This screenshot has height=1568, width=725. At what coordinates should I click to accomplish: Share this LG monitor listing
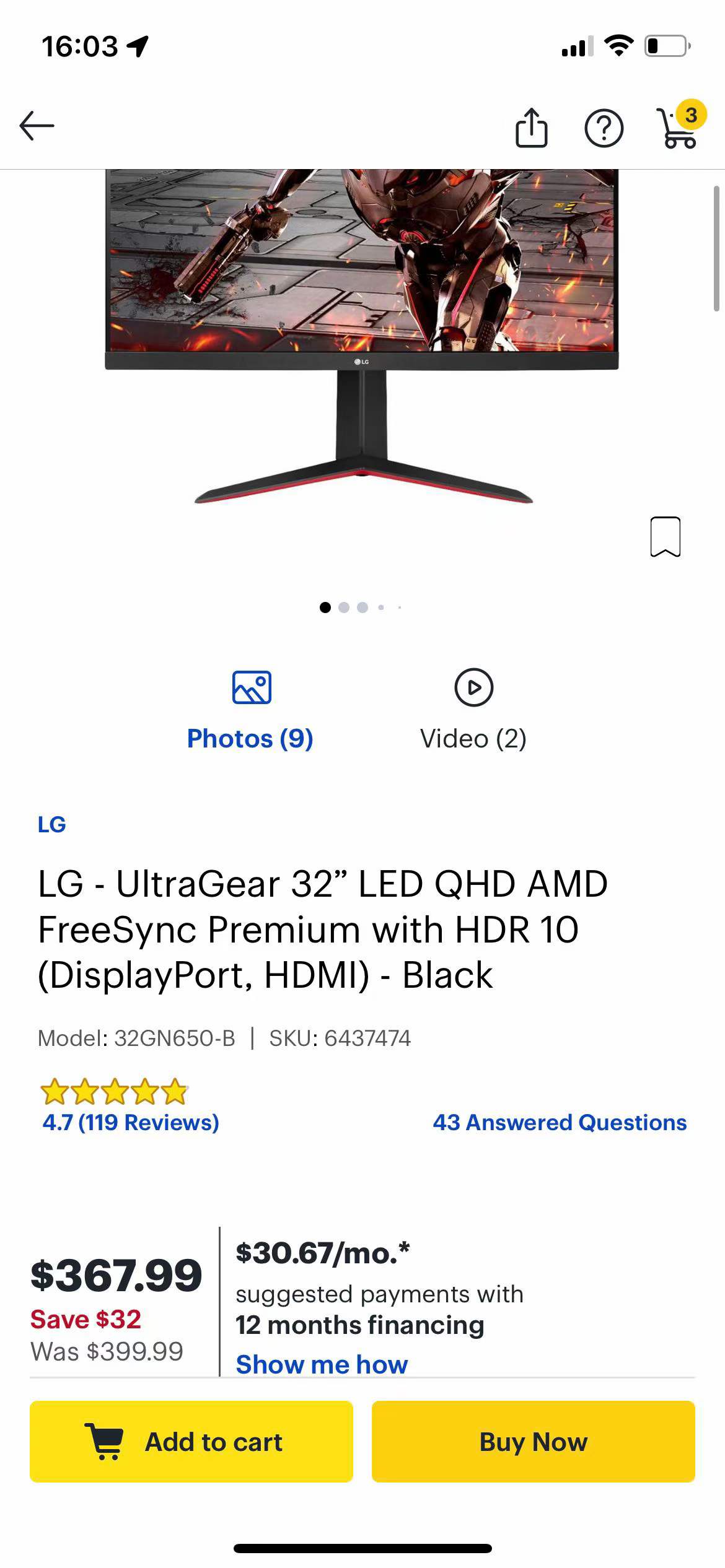point(531,128)
